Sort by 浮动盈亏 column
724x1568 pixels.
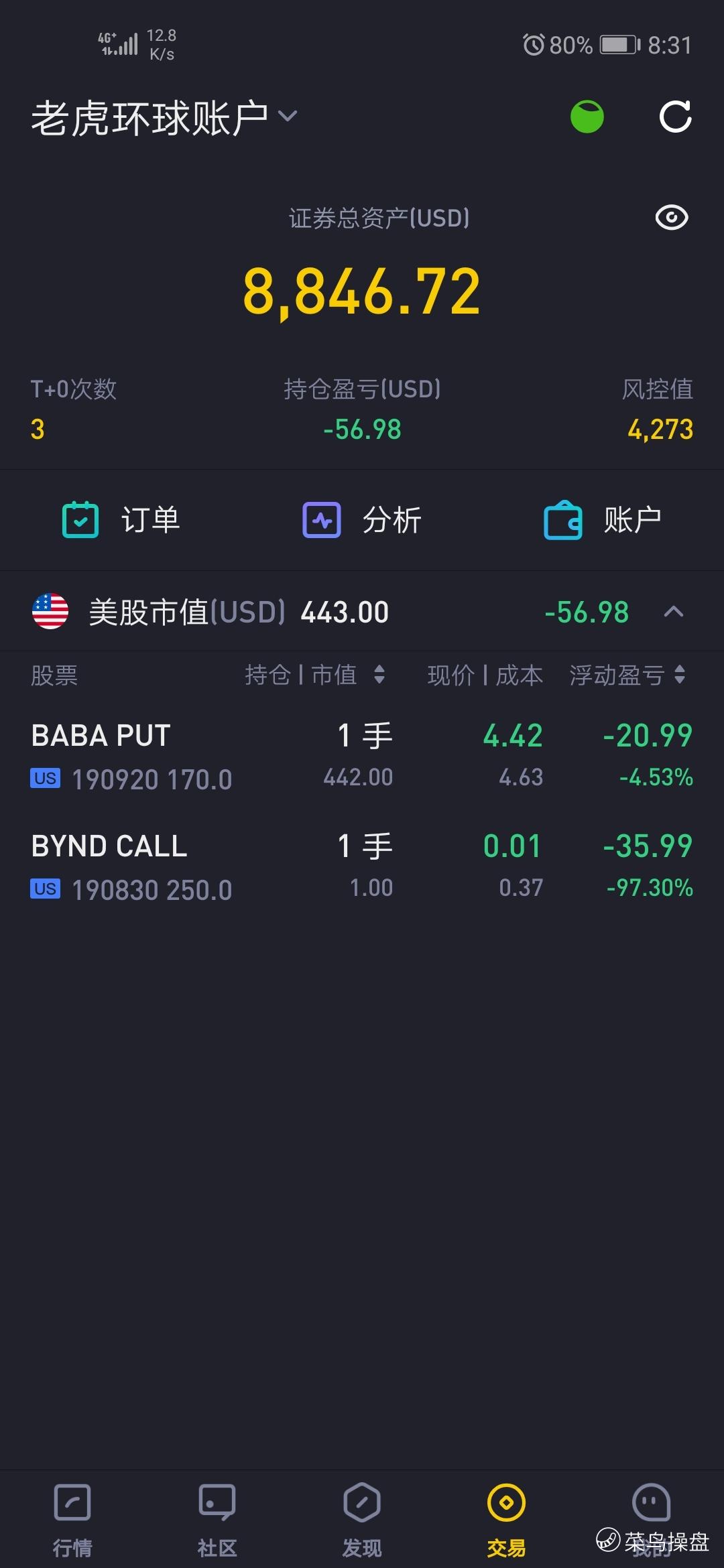point(627,675)
